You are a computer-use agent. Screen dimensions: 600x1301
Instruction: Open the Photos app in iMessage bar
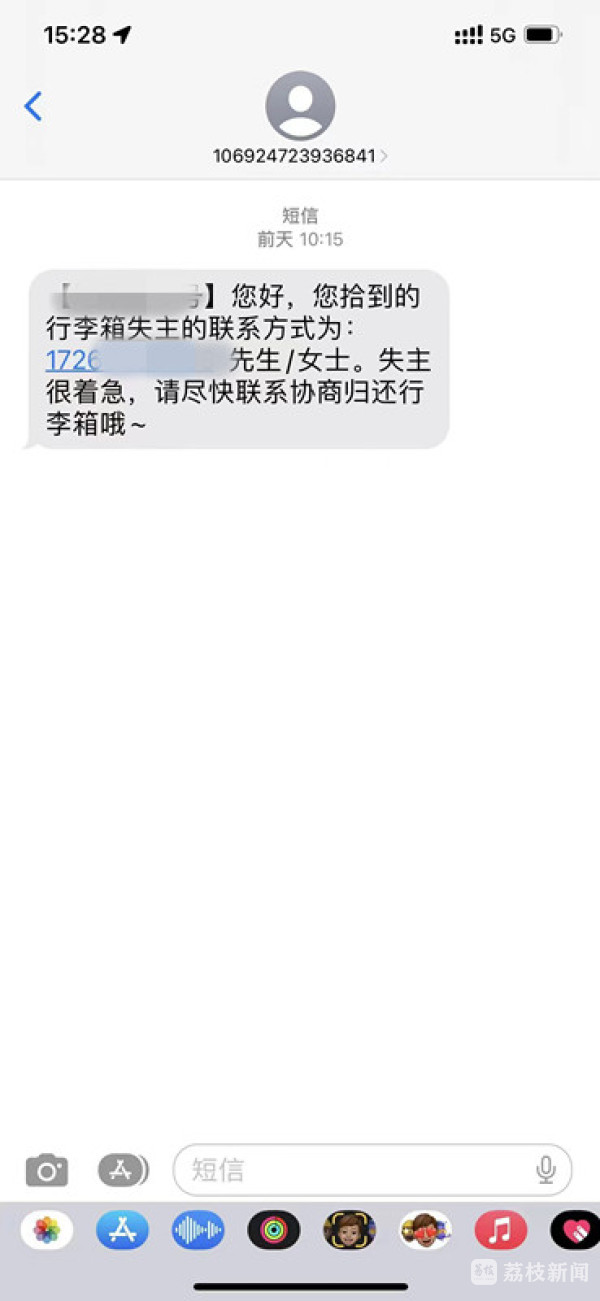pyautogui.click(x=46, y=1230)
